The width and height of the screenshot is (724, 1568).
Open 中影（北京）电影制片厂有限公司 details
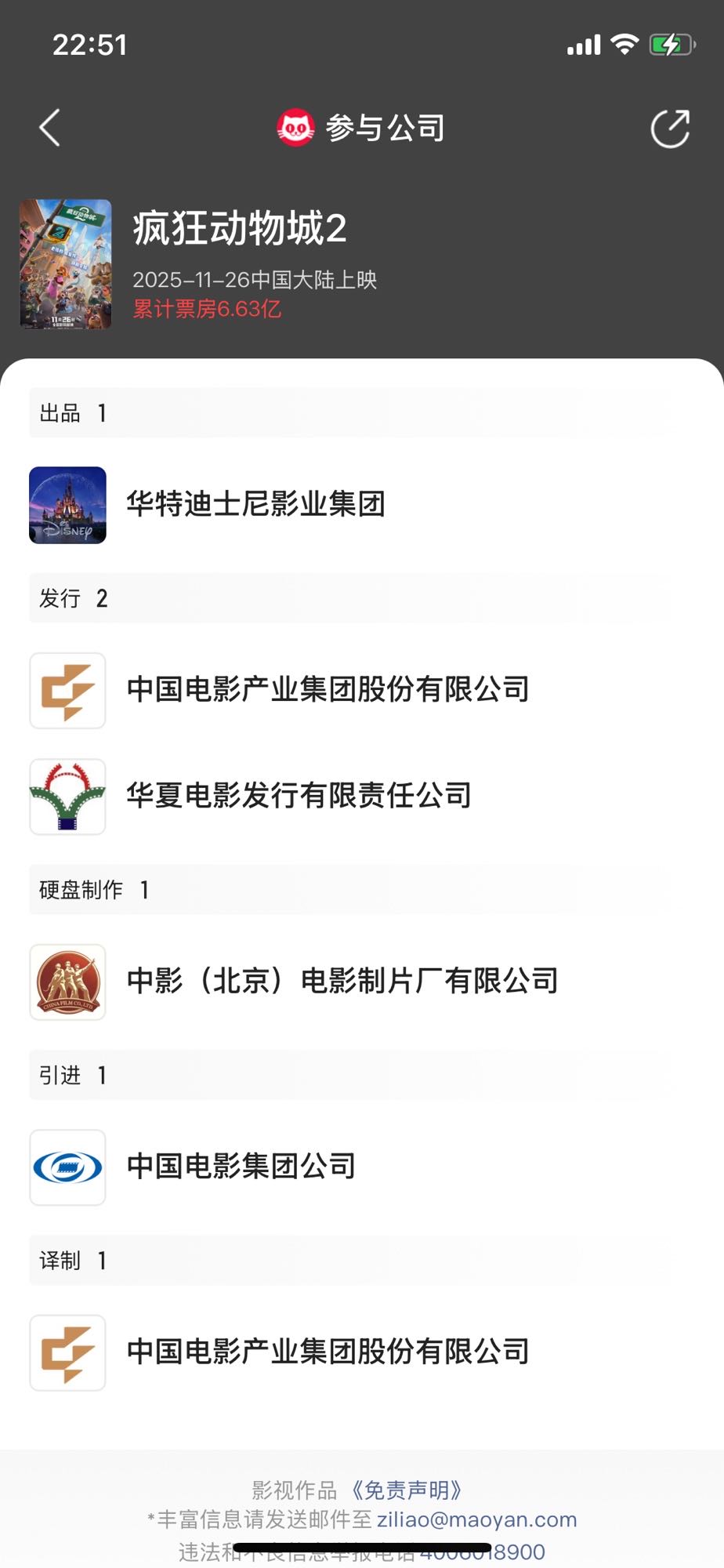342,982
